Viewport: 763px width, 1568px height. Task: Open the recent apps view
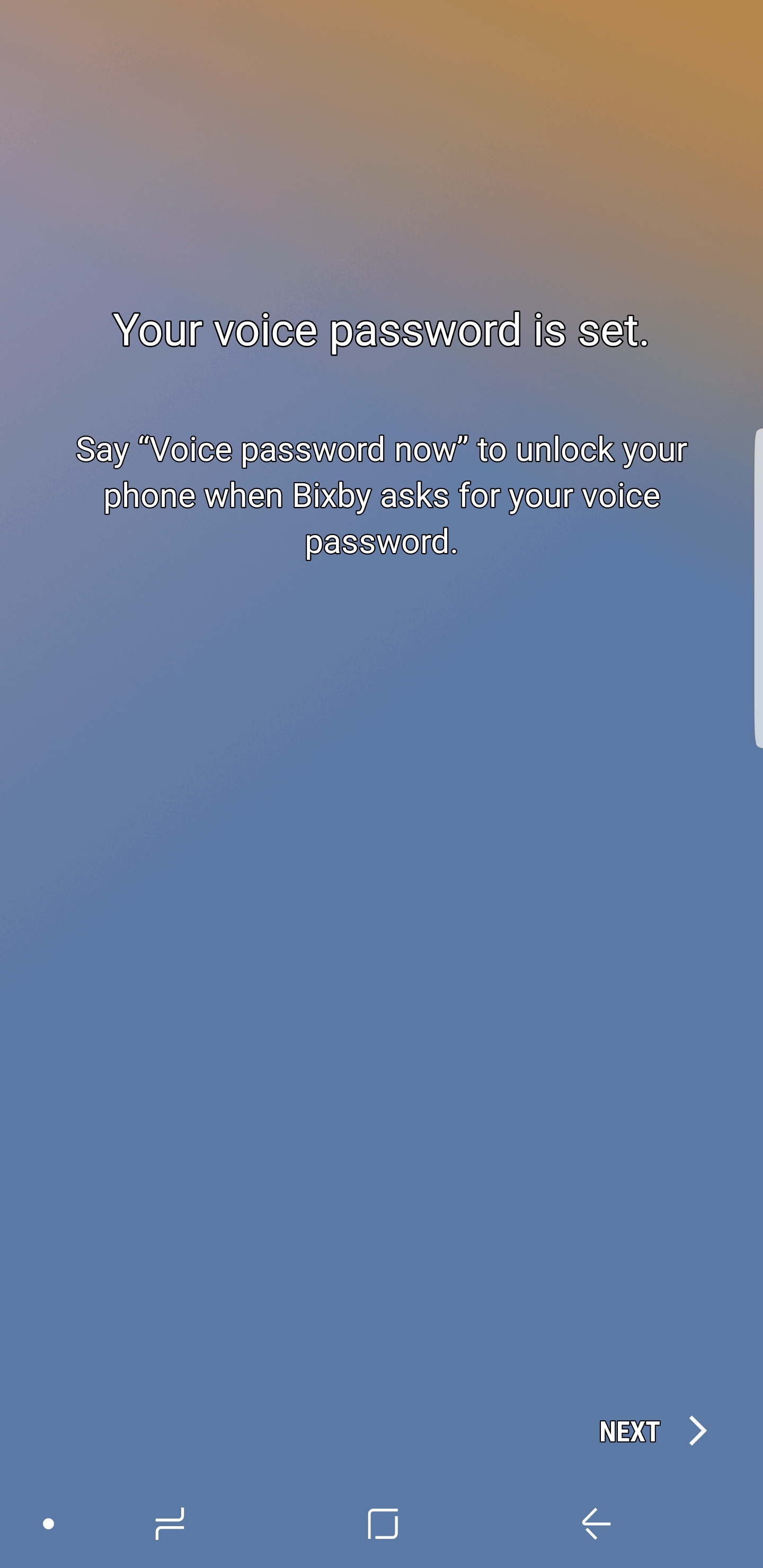click(x=169, y=1524)
